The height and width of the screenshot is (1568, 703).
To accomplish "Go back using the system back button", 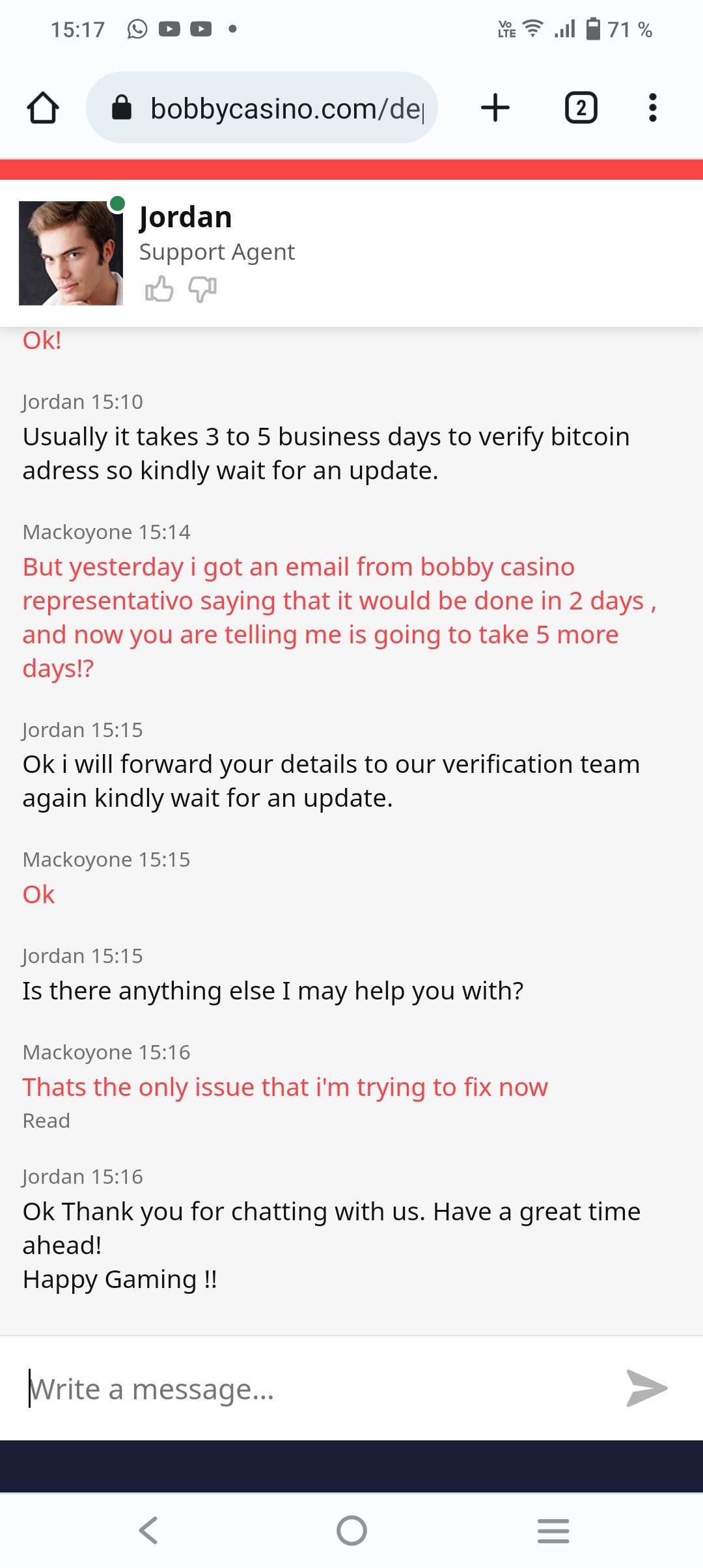I will point(148,1530).
